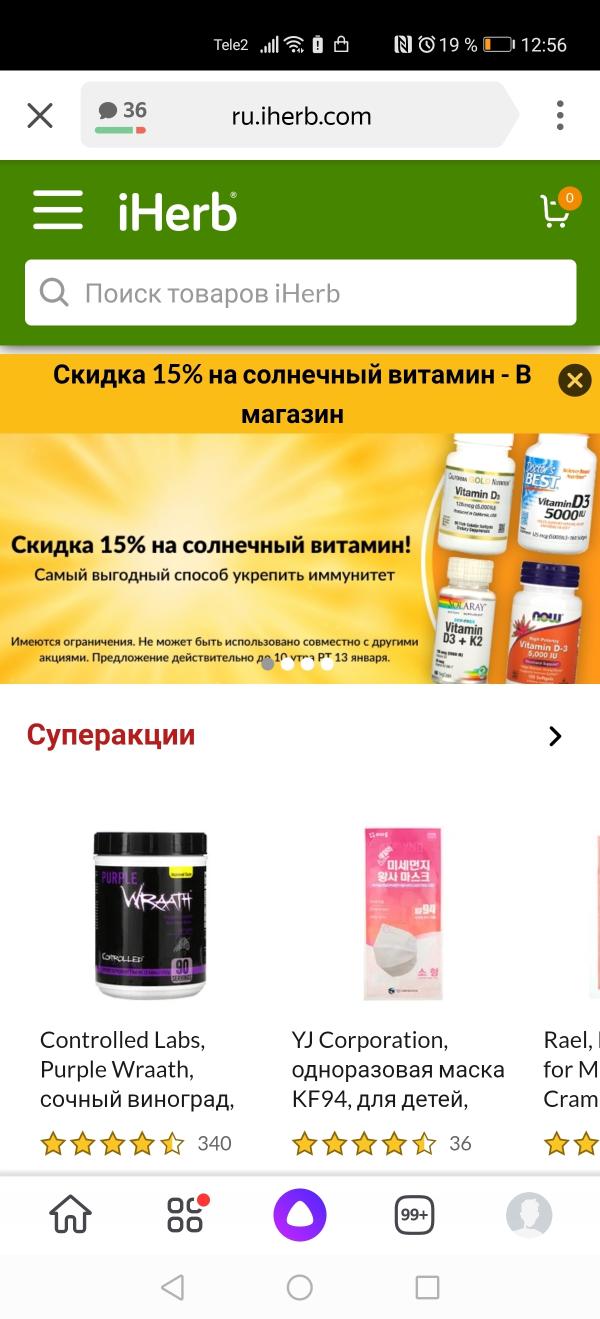
Task: Expand Суперакции with the arrow
Action: coord(556,736)
